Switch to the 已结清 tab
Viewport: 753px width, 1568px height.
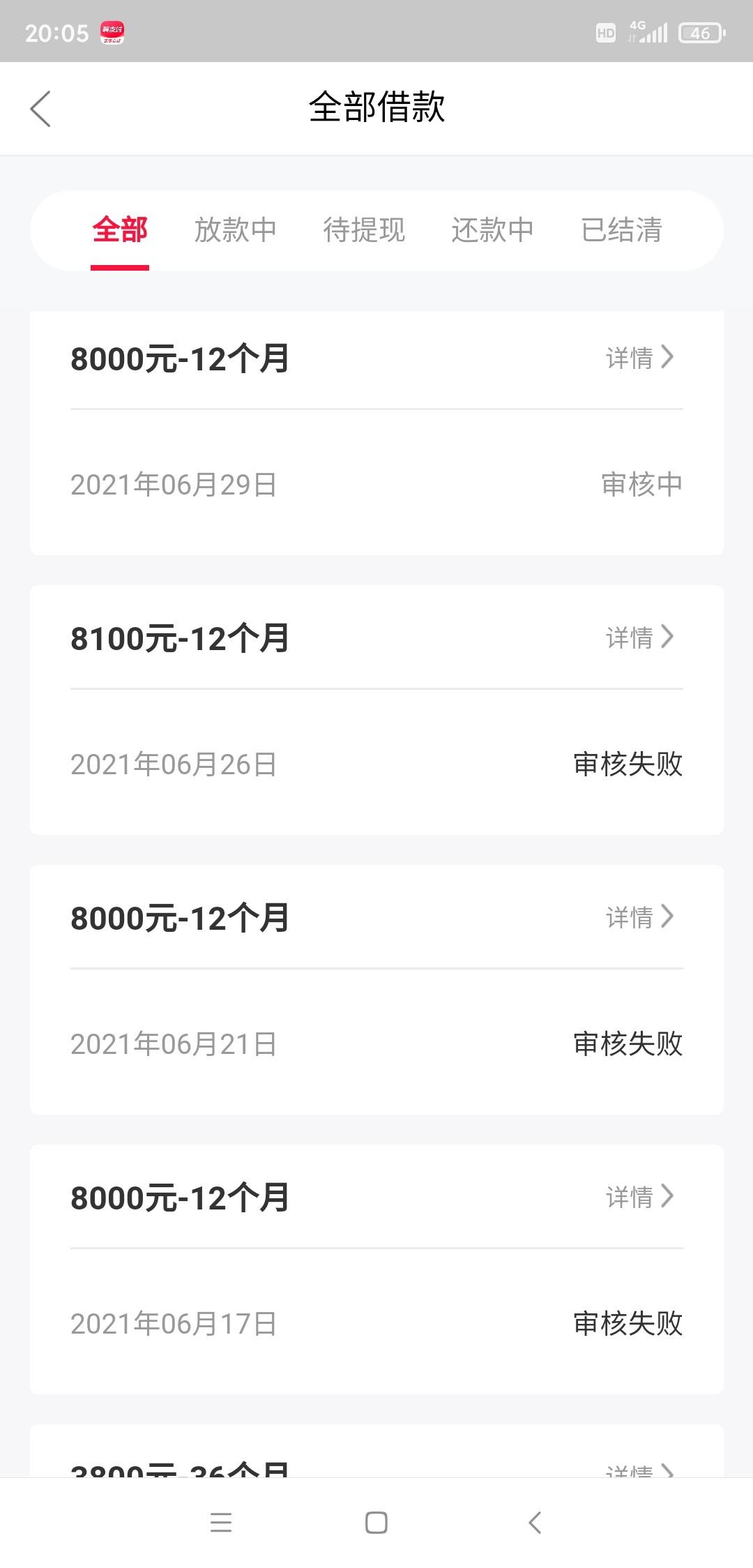click(x=621, y=229)
